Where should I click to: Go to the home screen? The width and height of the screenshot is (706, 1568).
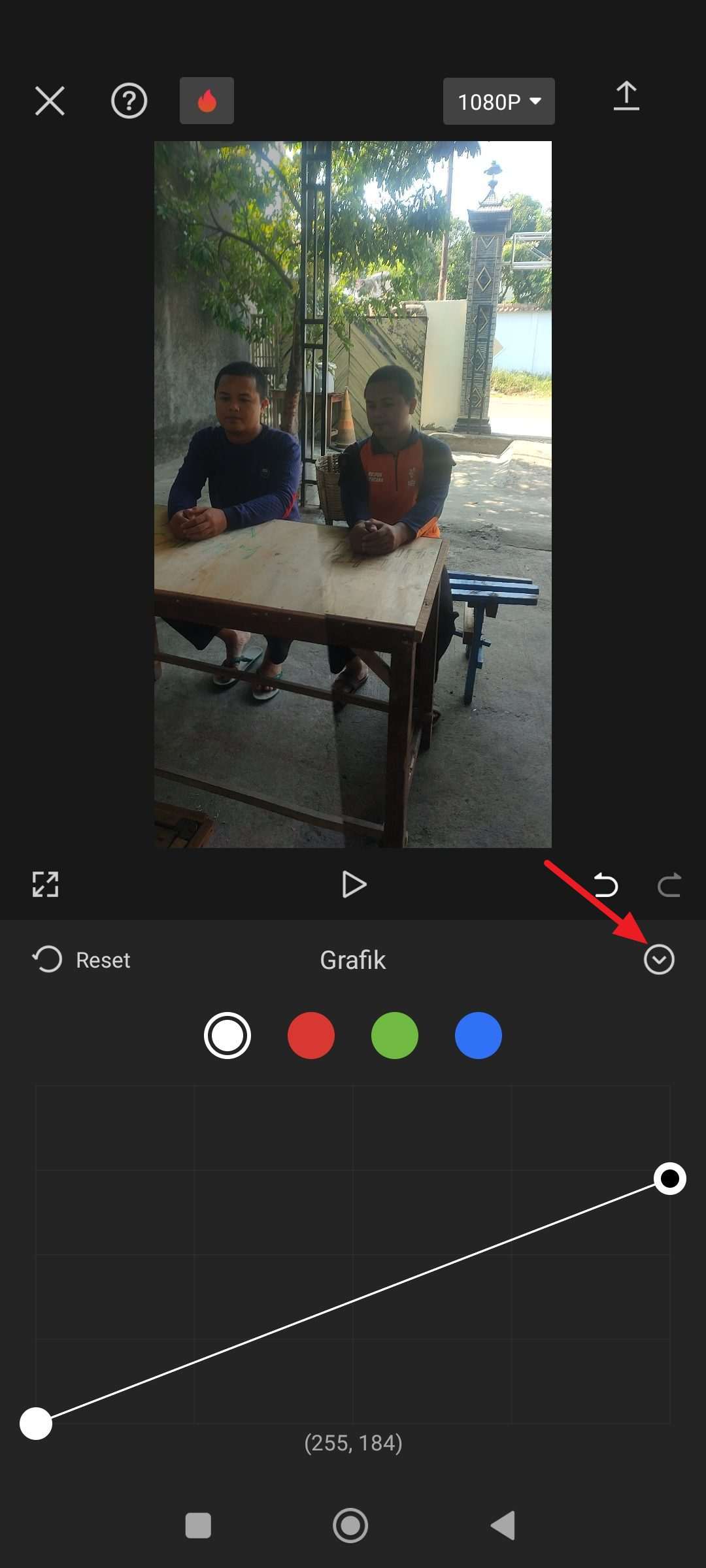(x=350, y=1526)
